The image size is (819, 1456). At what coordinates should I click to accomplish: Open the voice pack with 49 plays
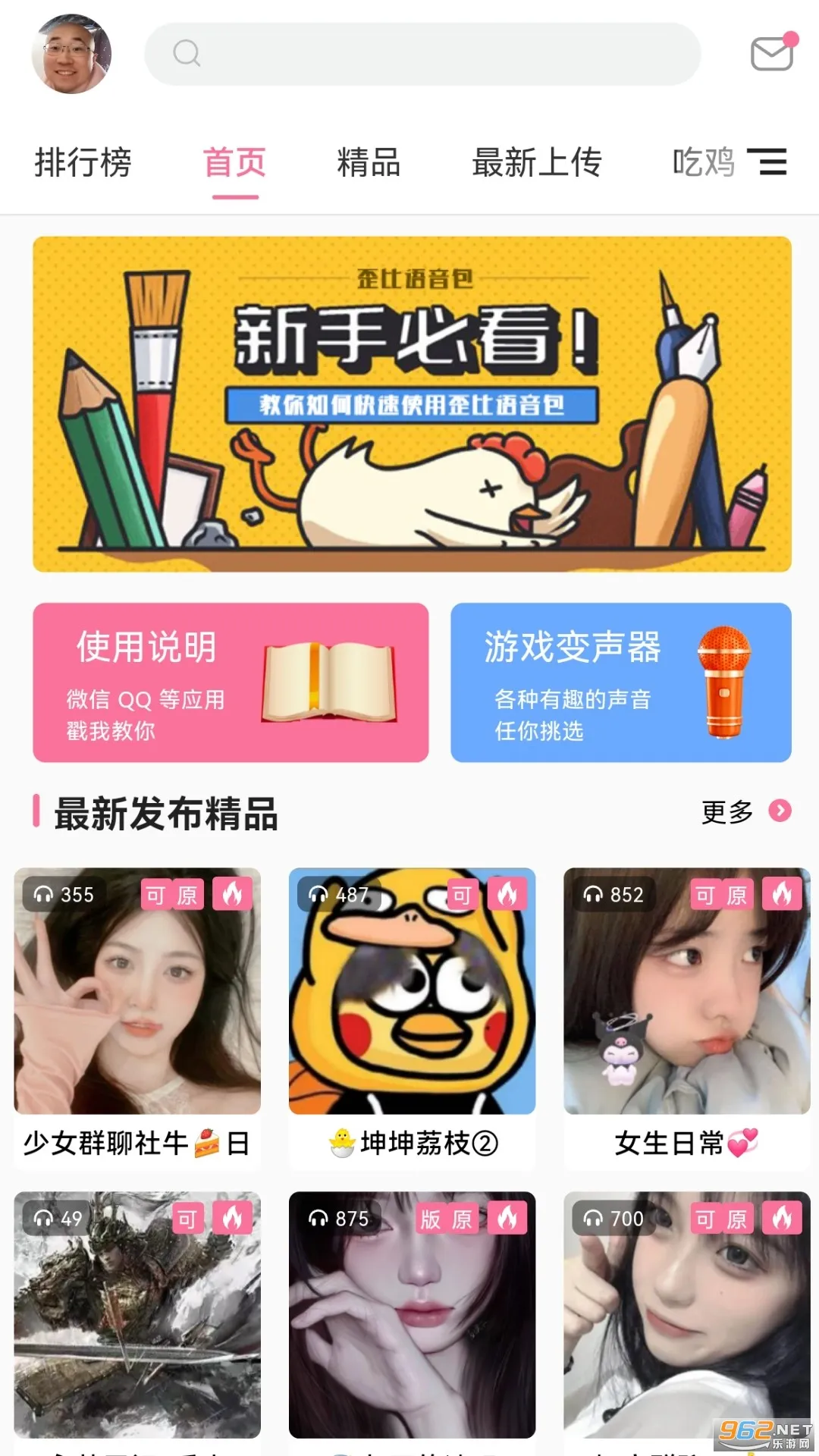tap(137, 1316)
